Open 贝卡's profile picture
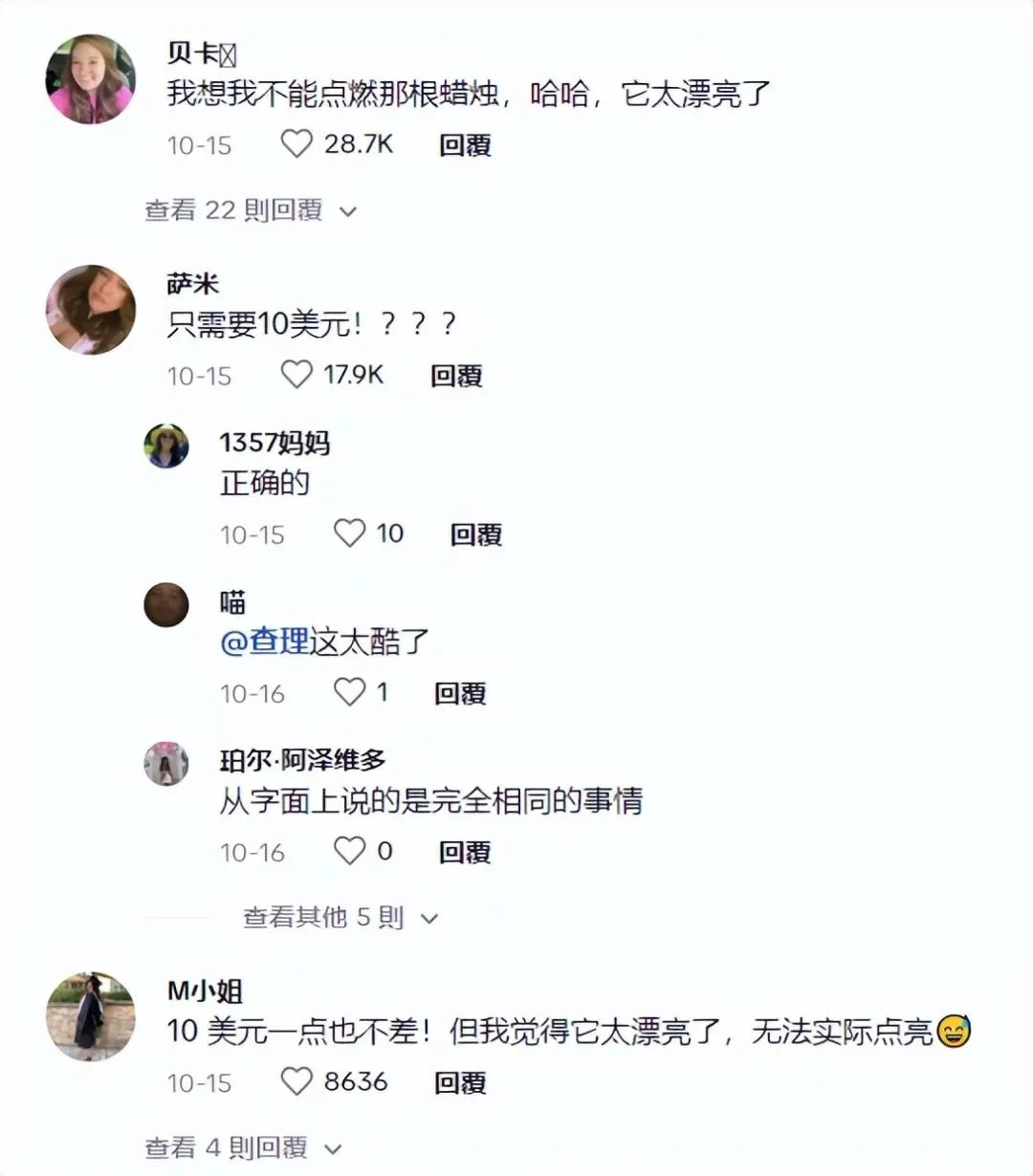This screenshot has height=1176, width=1033. 91,79
